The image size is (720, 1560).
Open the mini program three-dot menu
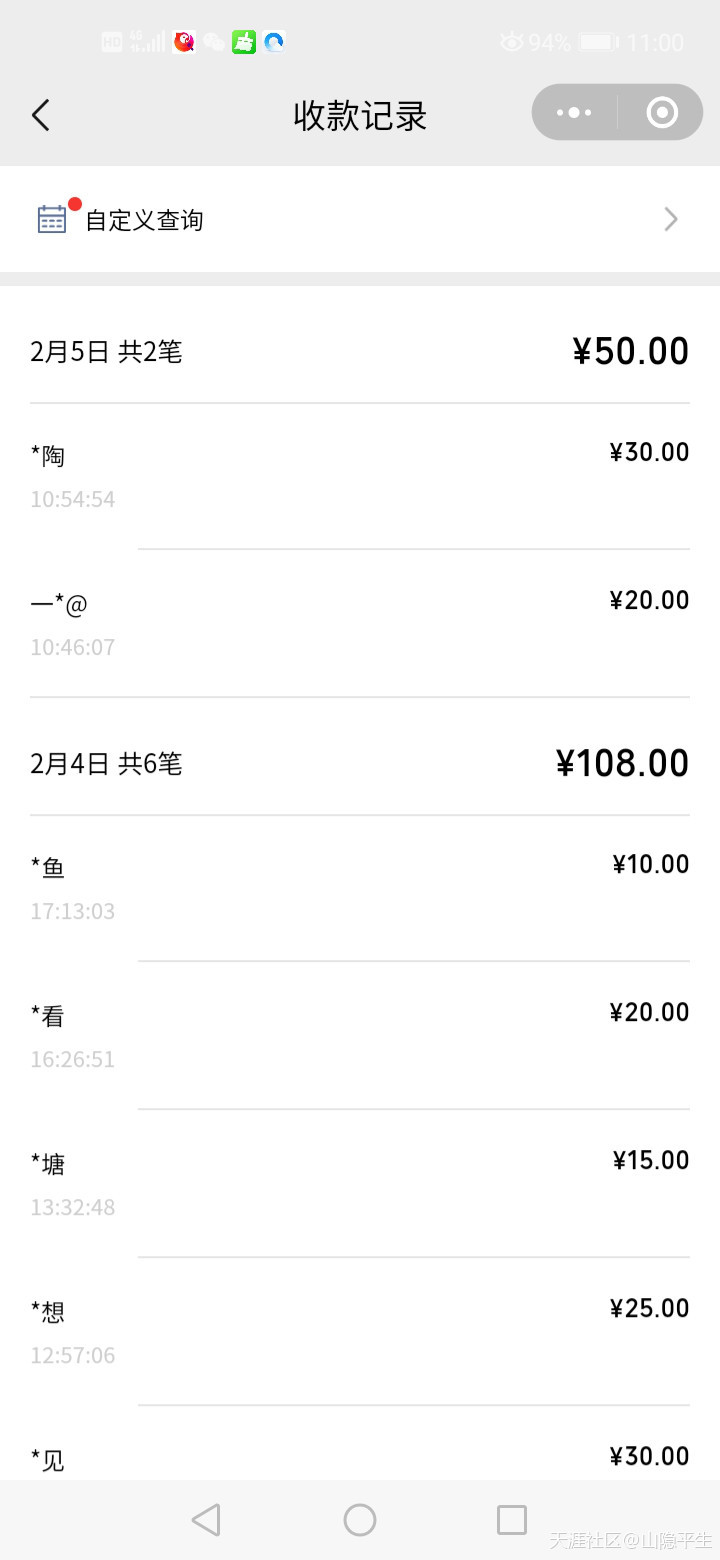tap(574, 113)
